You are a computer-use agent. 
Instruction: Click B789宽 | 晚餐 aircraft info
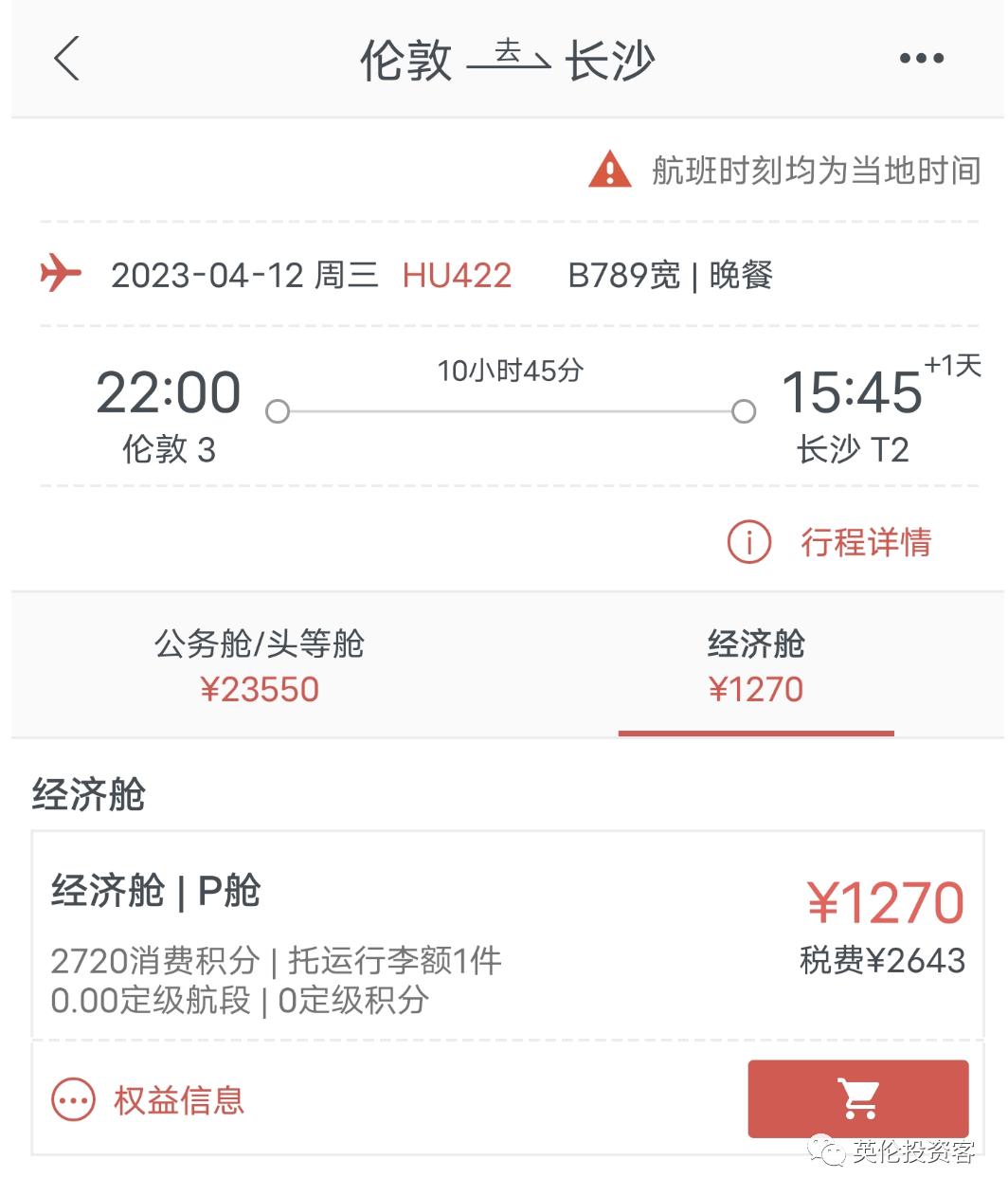[x=669, y=275]
